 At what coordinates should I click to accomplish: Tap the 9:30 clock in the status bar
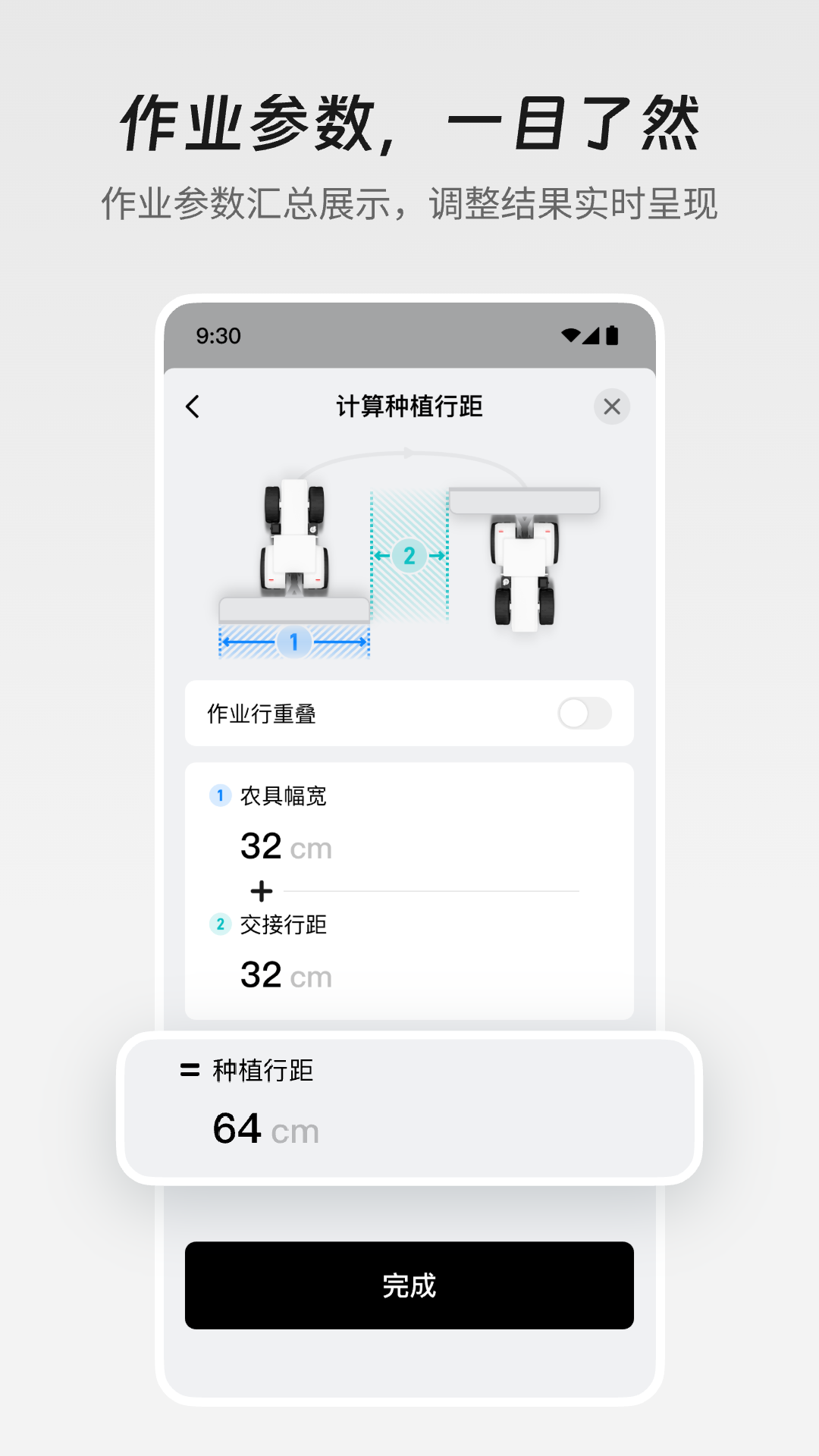point(218,335)
